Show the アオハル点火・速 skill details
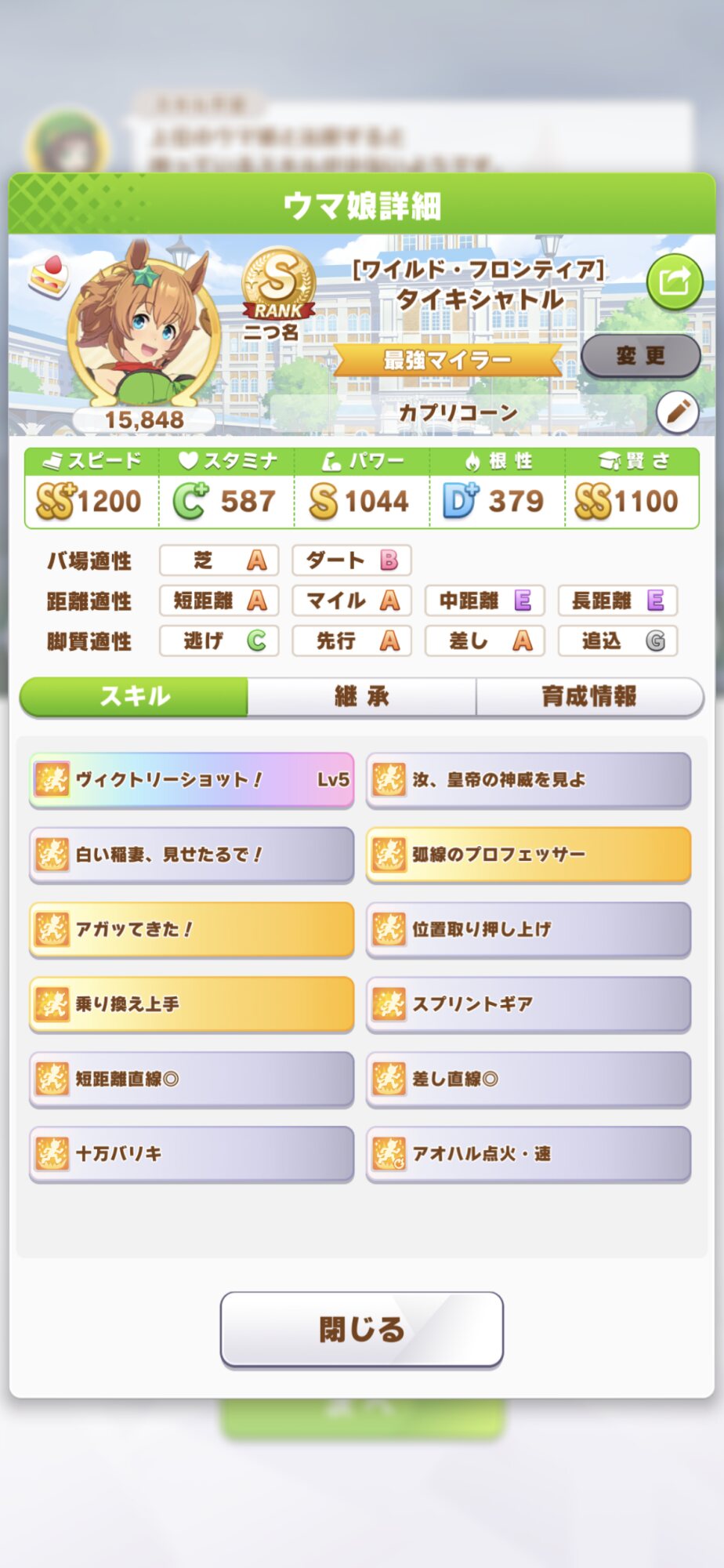The height and width of the screenshot is (1568, 724). click(x=528, y=1153)
